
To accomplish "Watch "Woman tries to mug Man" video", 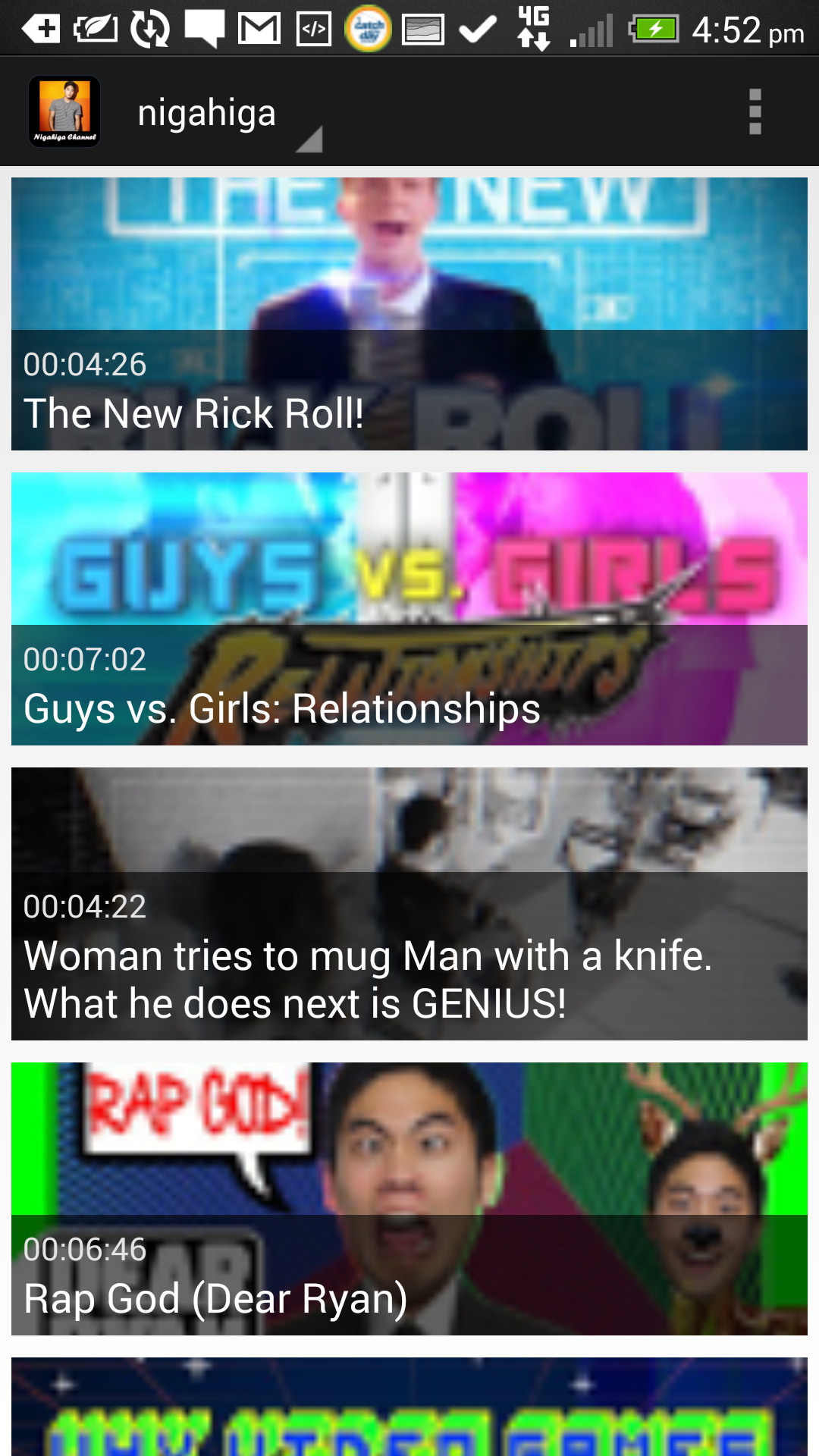I will (409, 904).
